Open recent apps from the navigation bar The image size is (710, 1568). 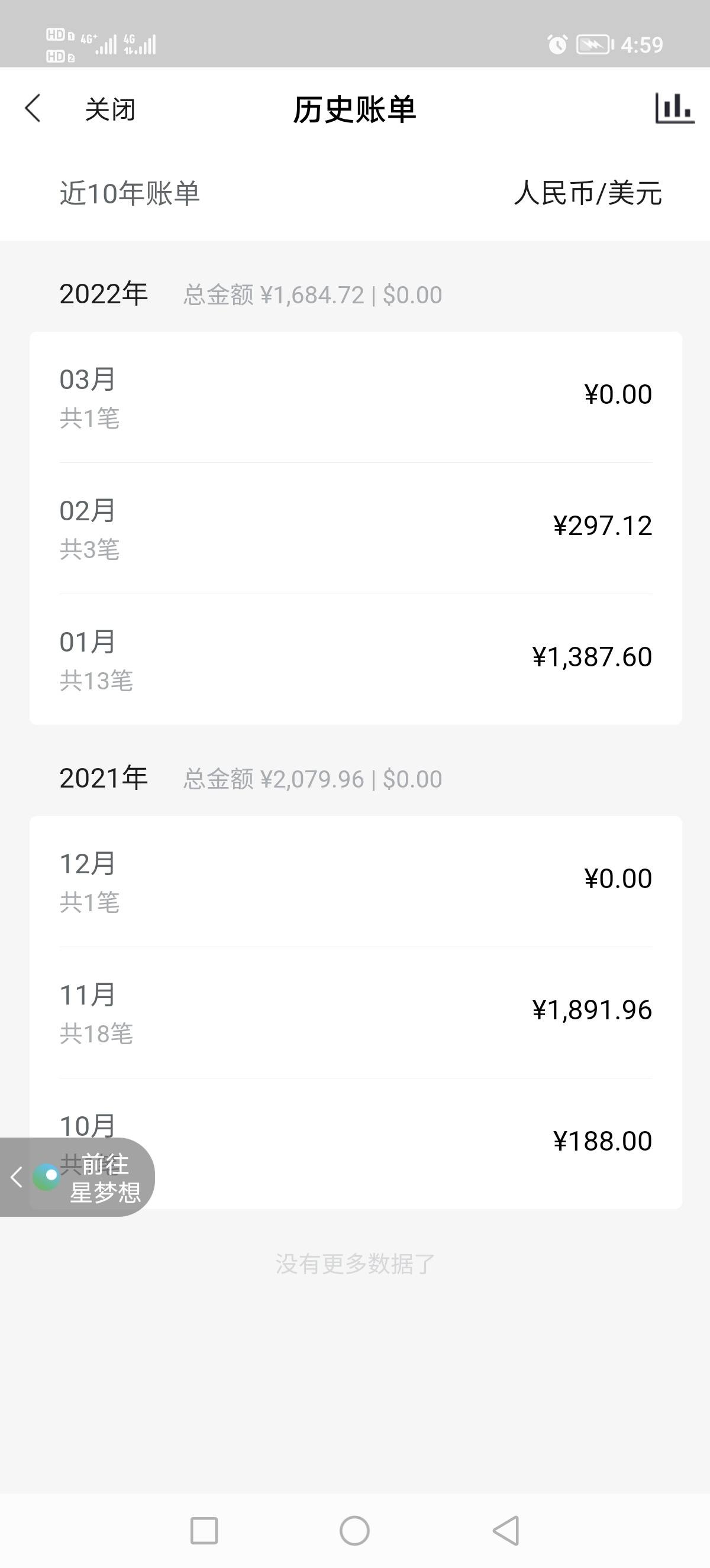[x=204, y=1530]
